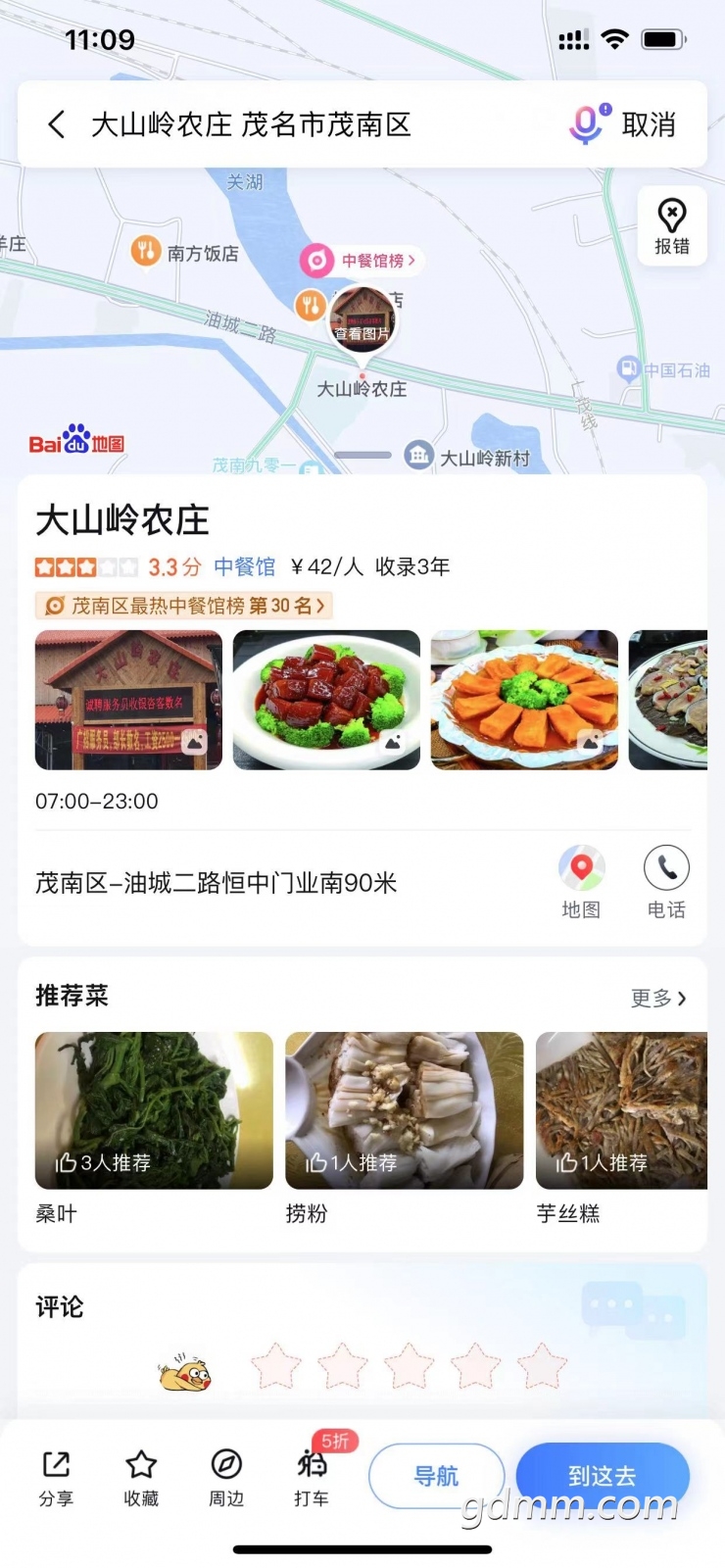The height and width of the screenshot is (1568, 725).
Task: Tap 取消 to cancel search
Action: pyautogui.click(x=649, y=124)
